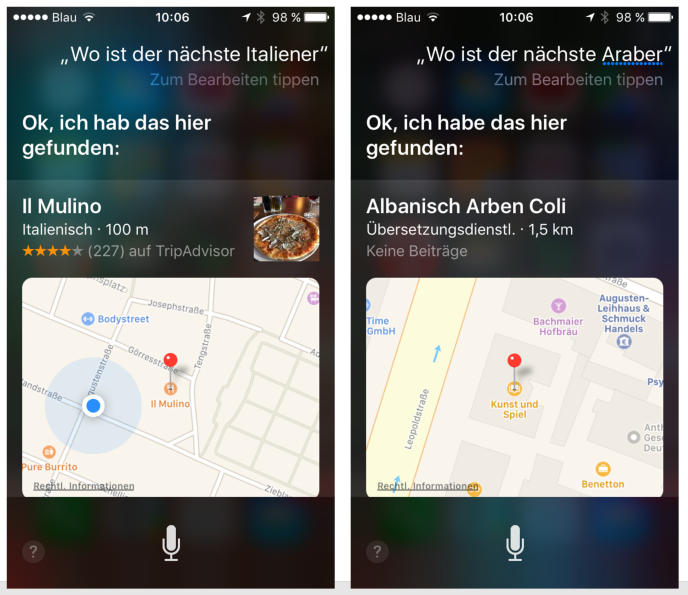The width and height of the screenshot is (688, 595).
Task: Open Rechtl. Informationen on the Il Mulino map
Action: (84, 486)
